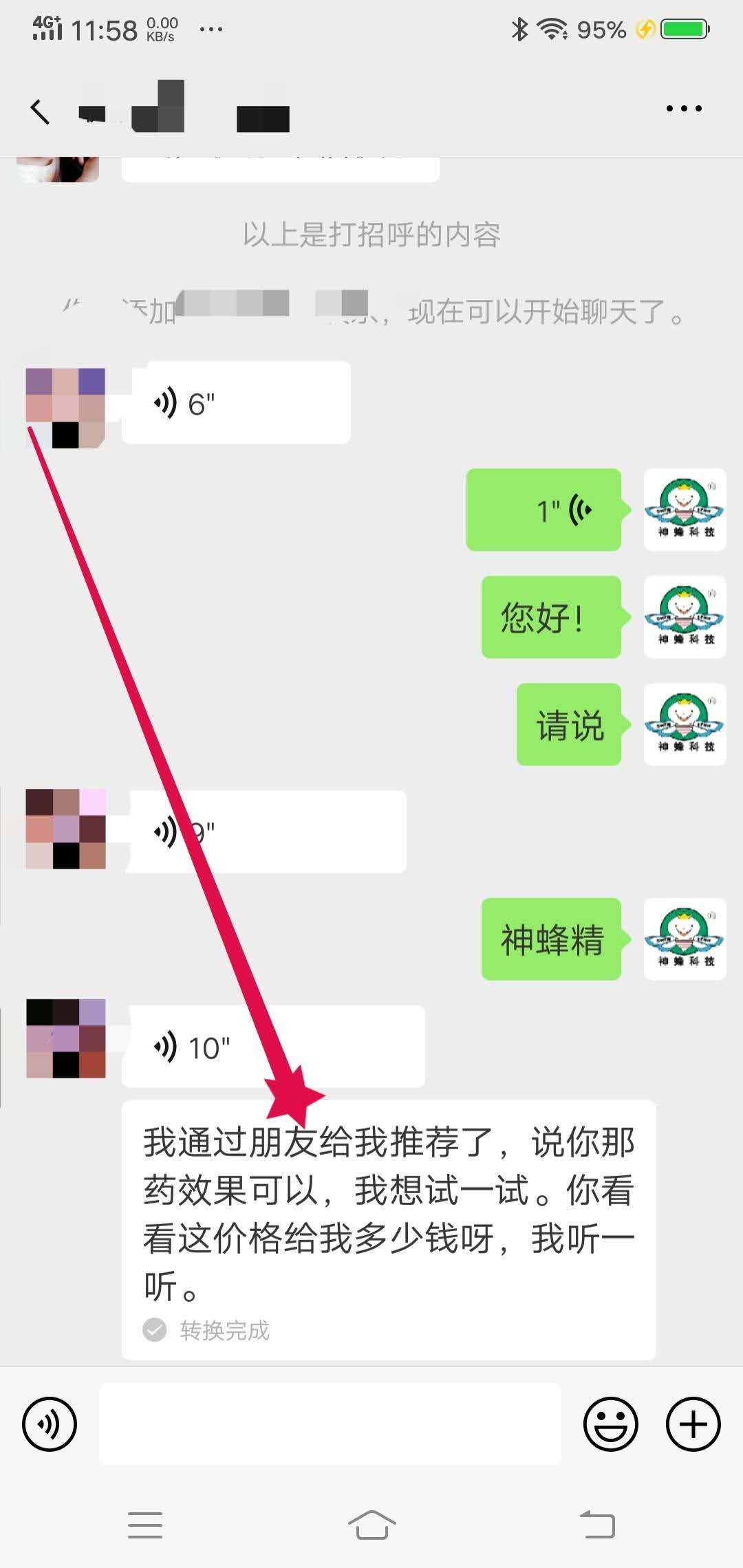Play the 6-second voice message
Screen dimensions: 743x1568
click(x=235, y=404)
